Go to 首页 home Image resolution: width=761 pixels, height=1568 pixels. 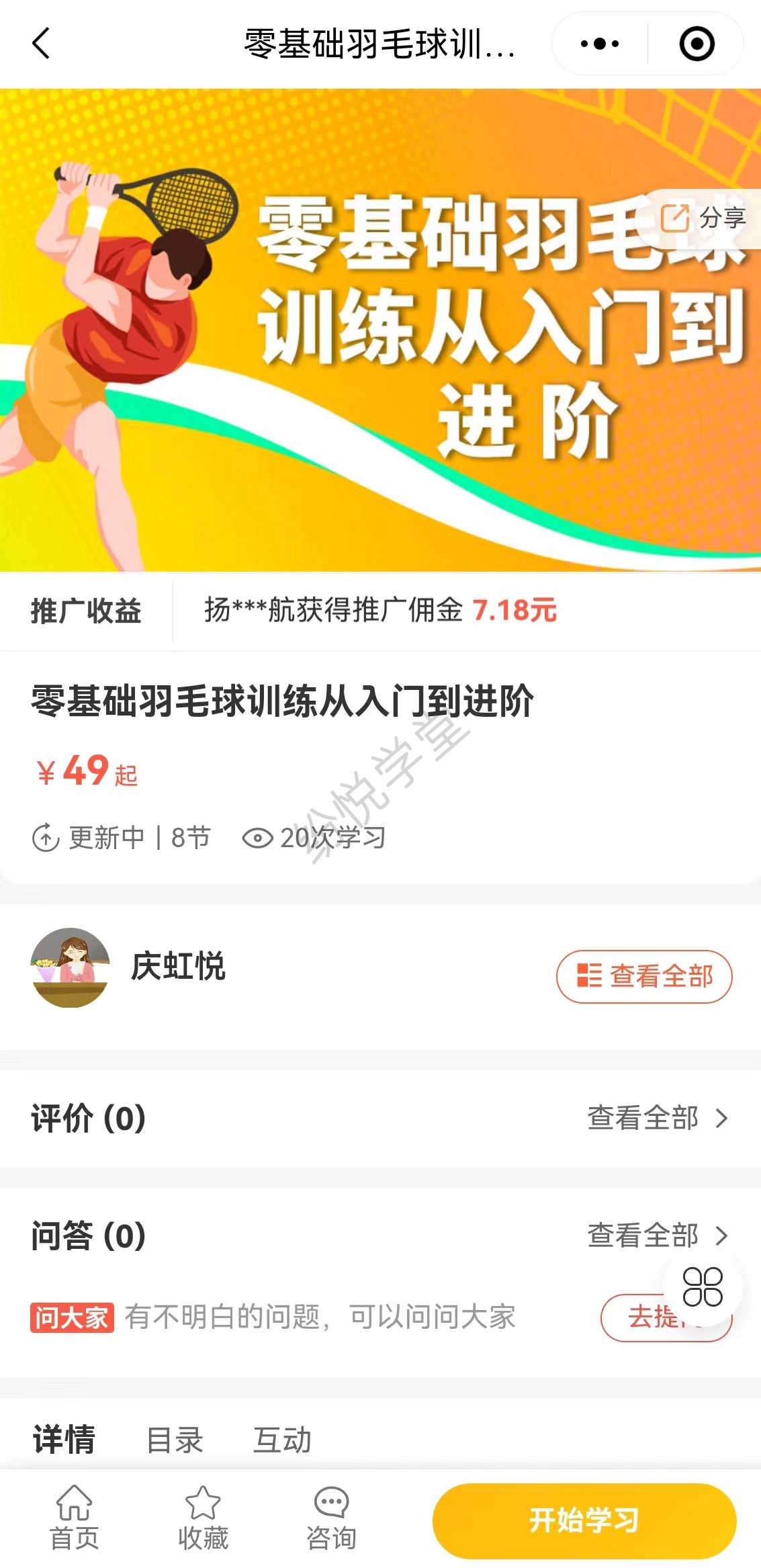click(x=74, y=1518)
